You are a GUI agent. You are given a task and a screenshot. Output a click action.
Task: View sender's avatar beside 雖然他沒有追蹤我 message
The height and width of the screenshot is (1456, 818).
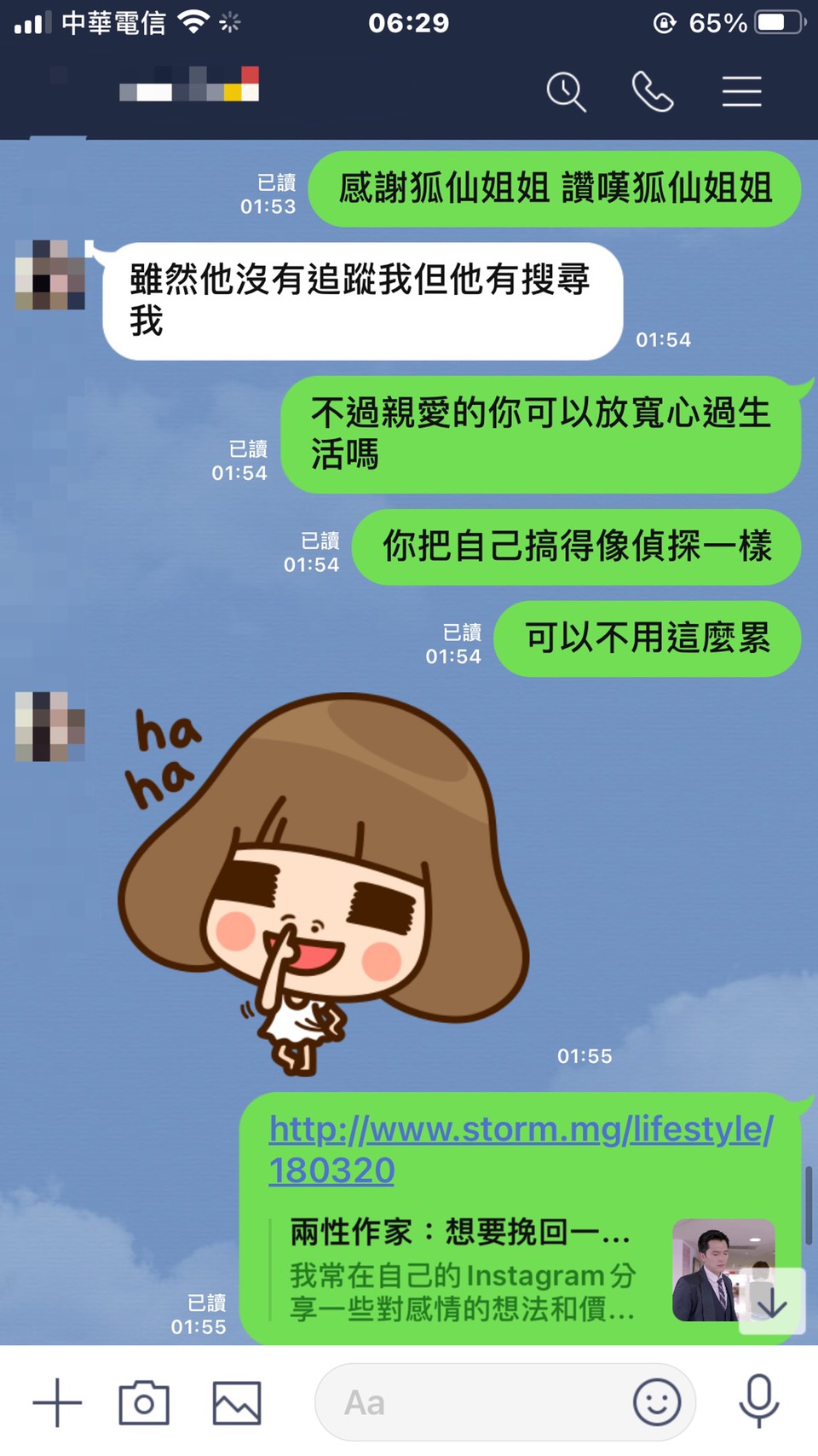[x=49, y=274]
